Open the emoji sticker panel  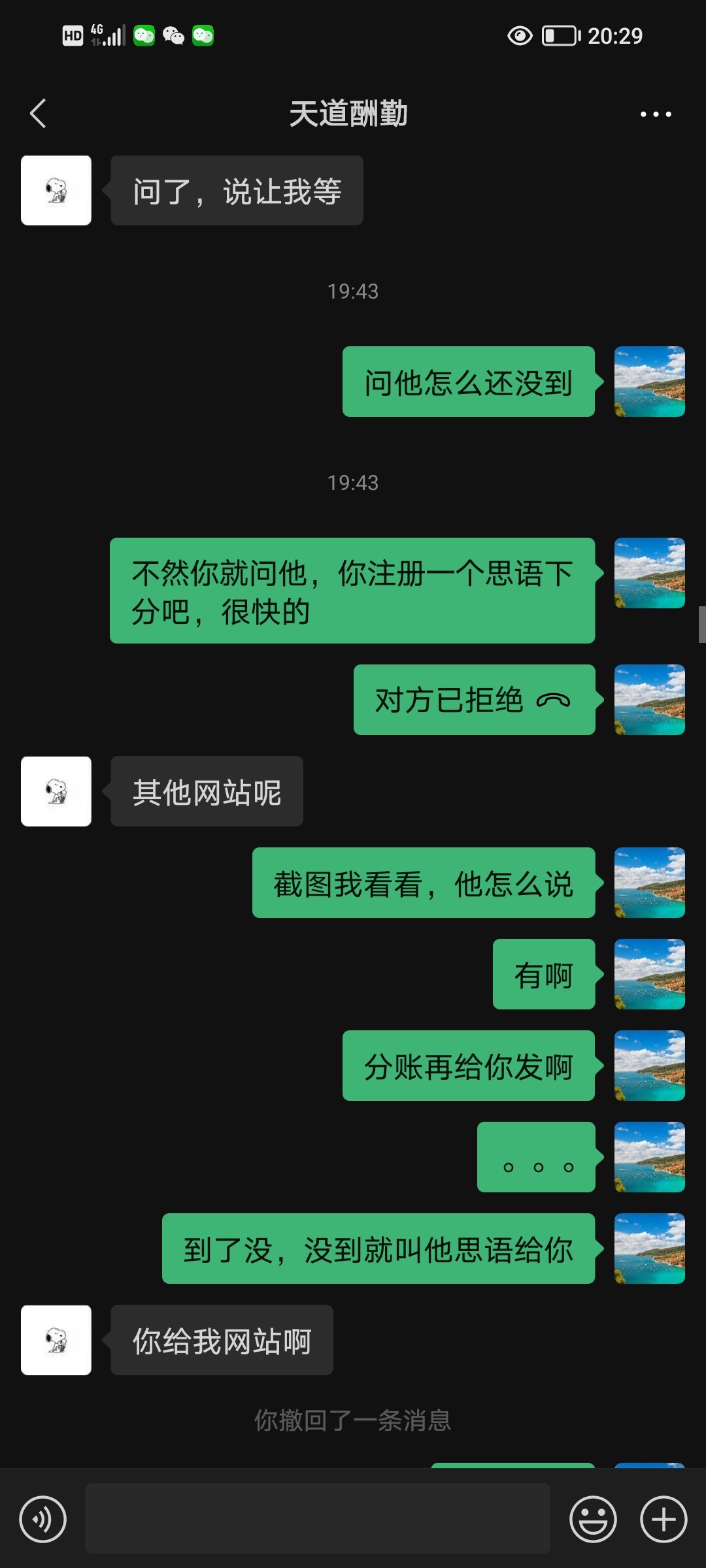click(593, 1519)
